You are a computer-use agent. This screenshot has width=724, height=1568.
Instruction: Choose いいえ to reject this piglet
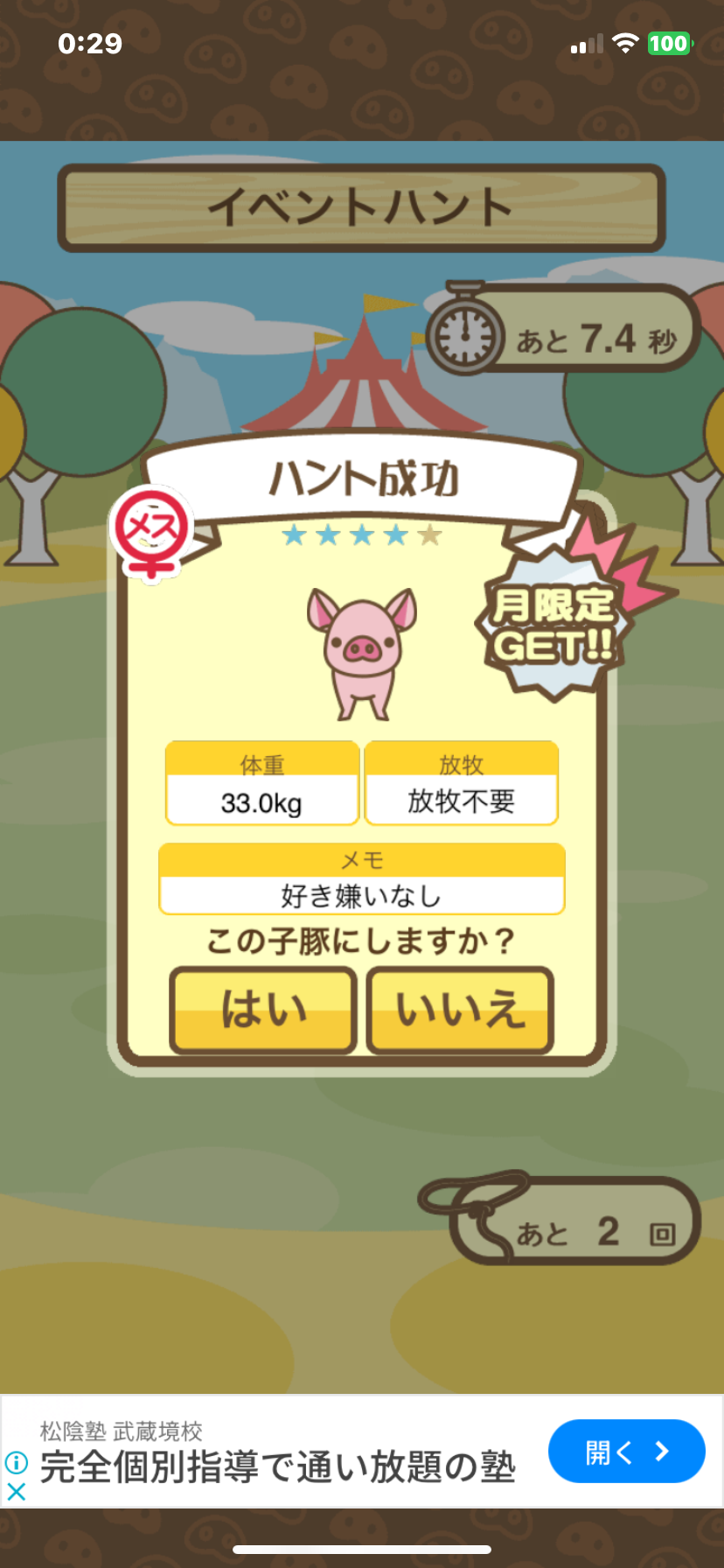click(460, 1010)
